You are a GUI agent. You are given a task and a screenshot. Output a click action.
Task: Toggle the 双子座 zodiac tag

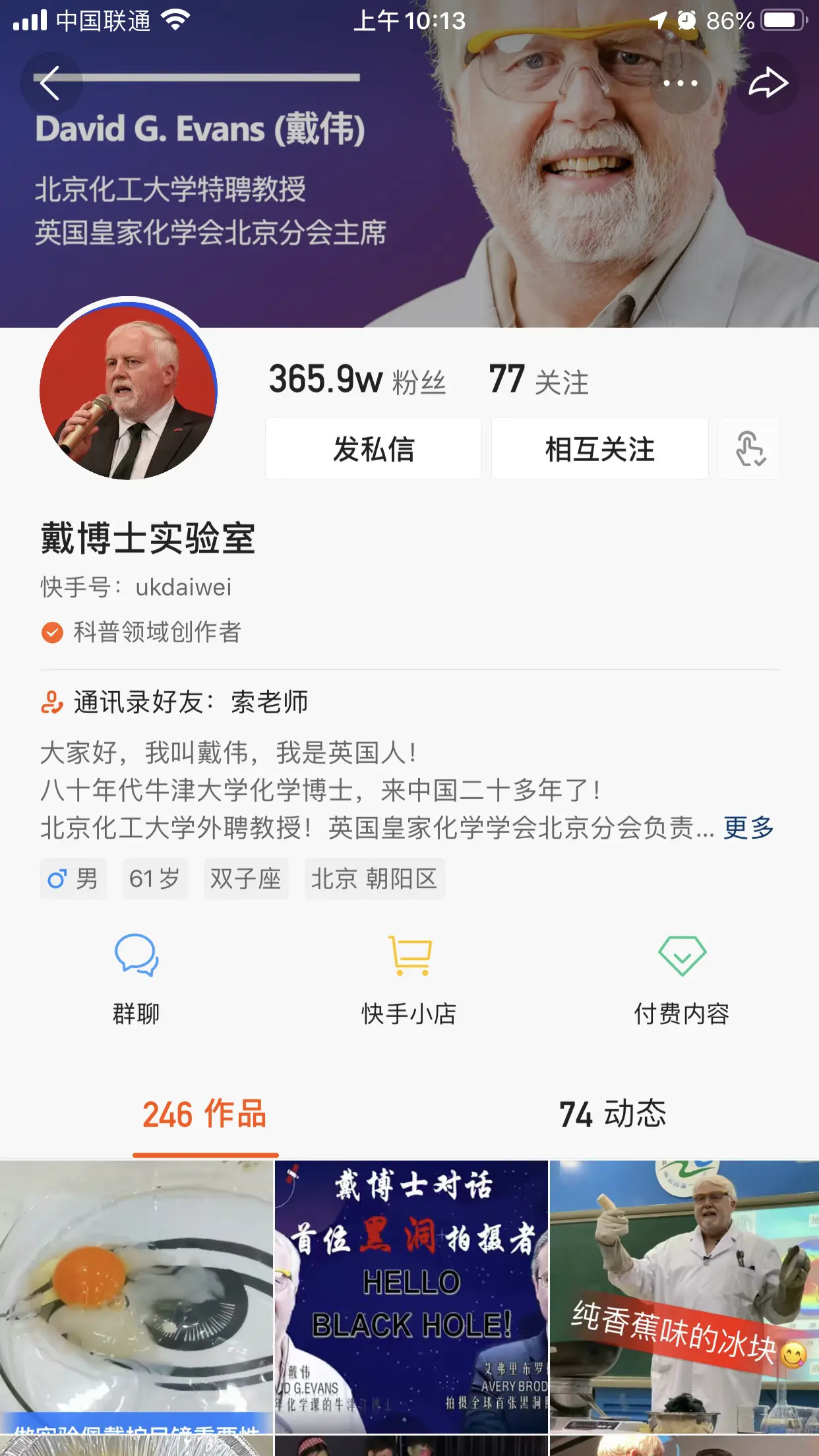pos(246,878)
